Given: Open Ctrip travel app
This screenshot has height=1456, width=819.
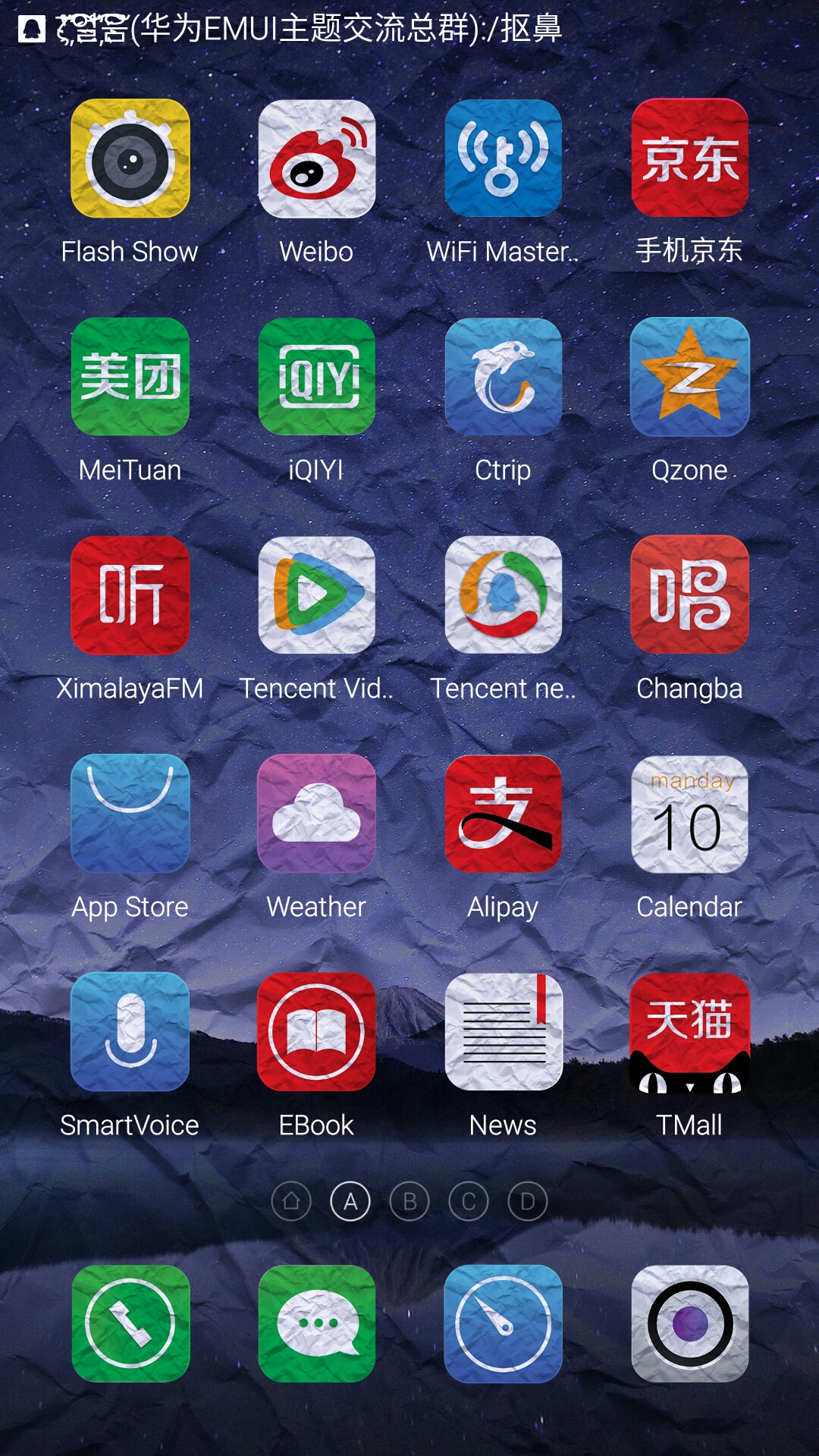Looking at the screenshot, I should (503, 377).
